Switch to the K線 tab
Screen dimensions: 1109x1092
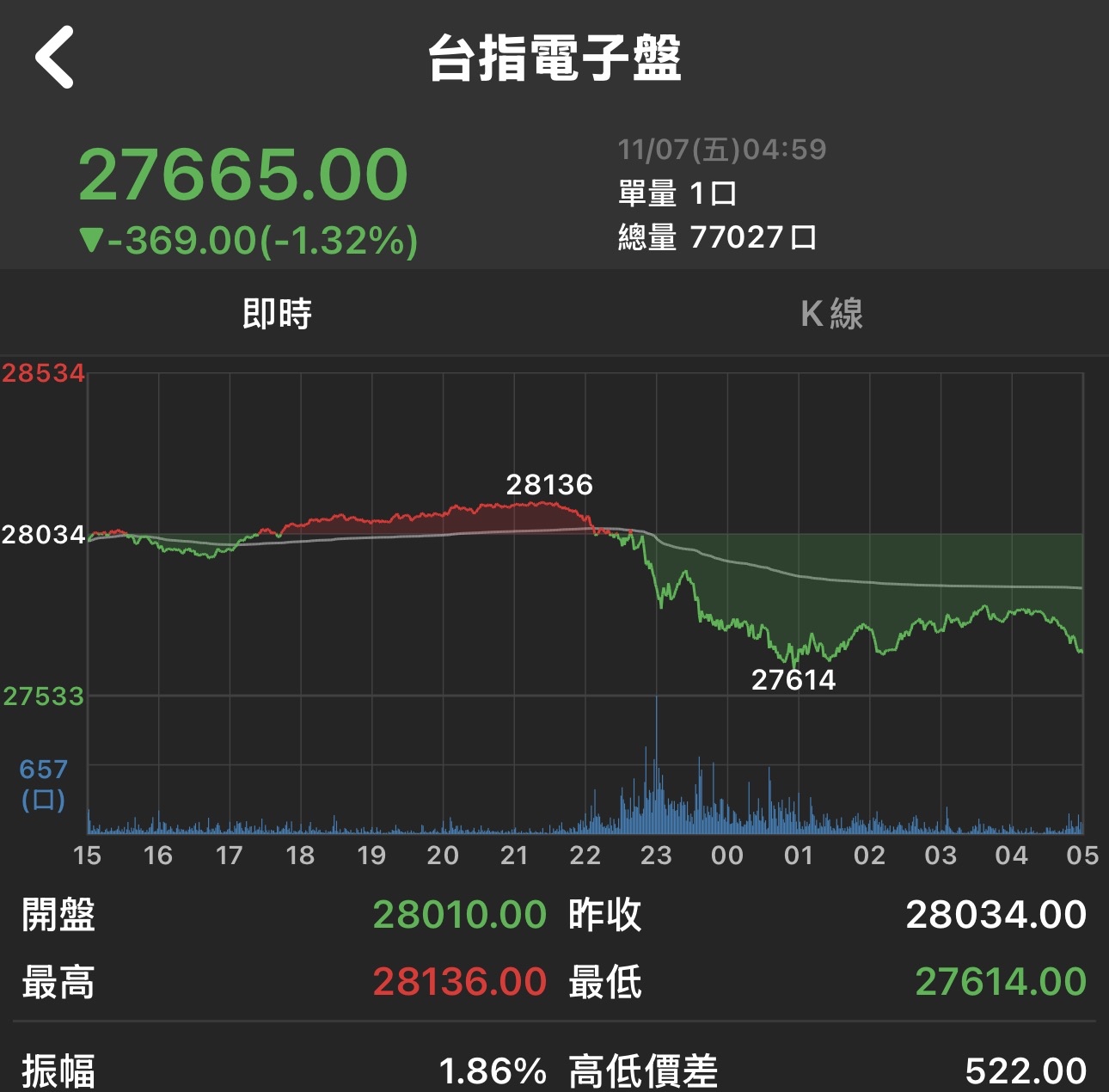[x=830, y=314]
